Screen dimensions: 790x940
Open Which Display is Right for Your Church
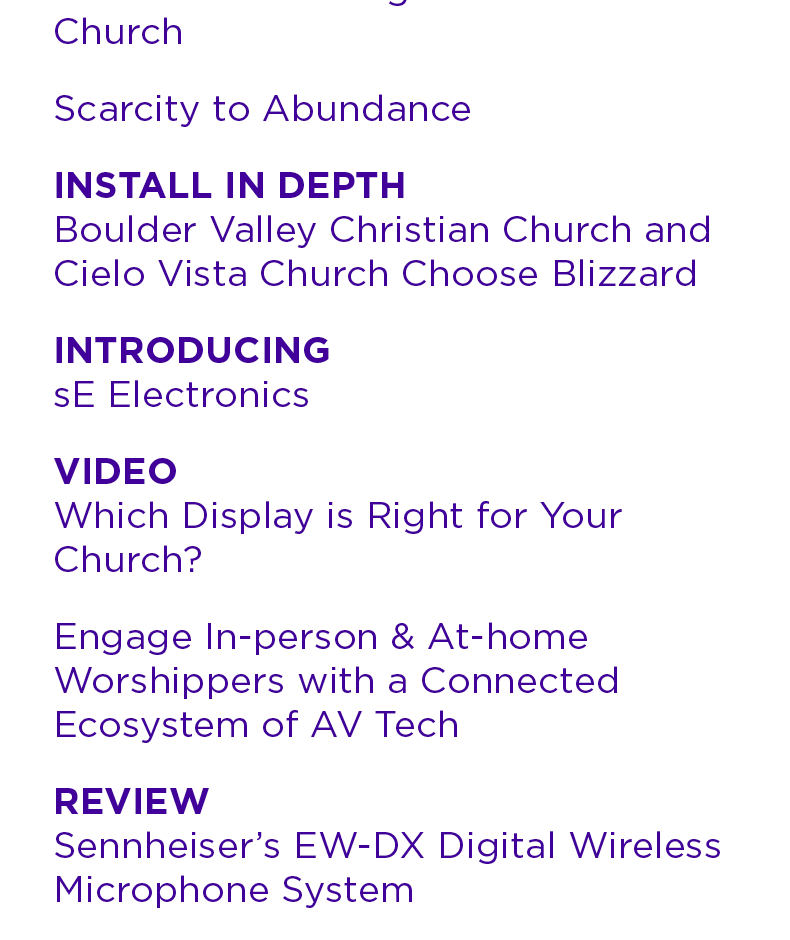pos(337,537)
